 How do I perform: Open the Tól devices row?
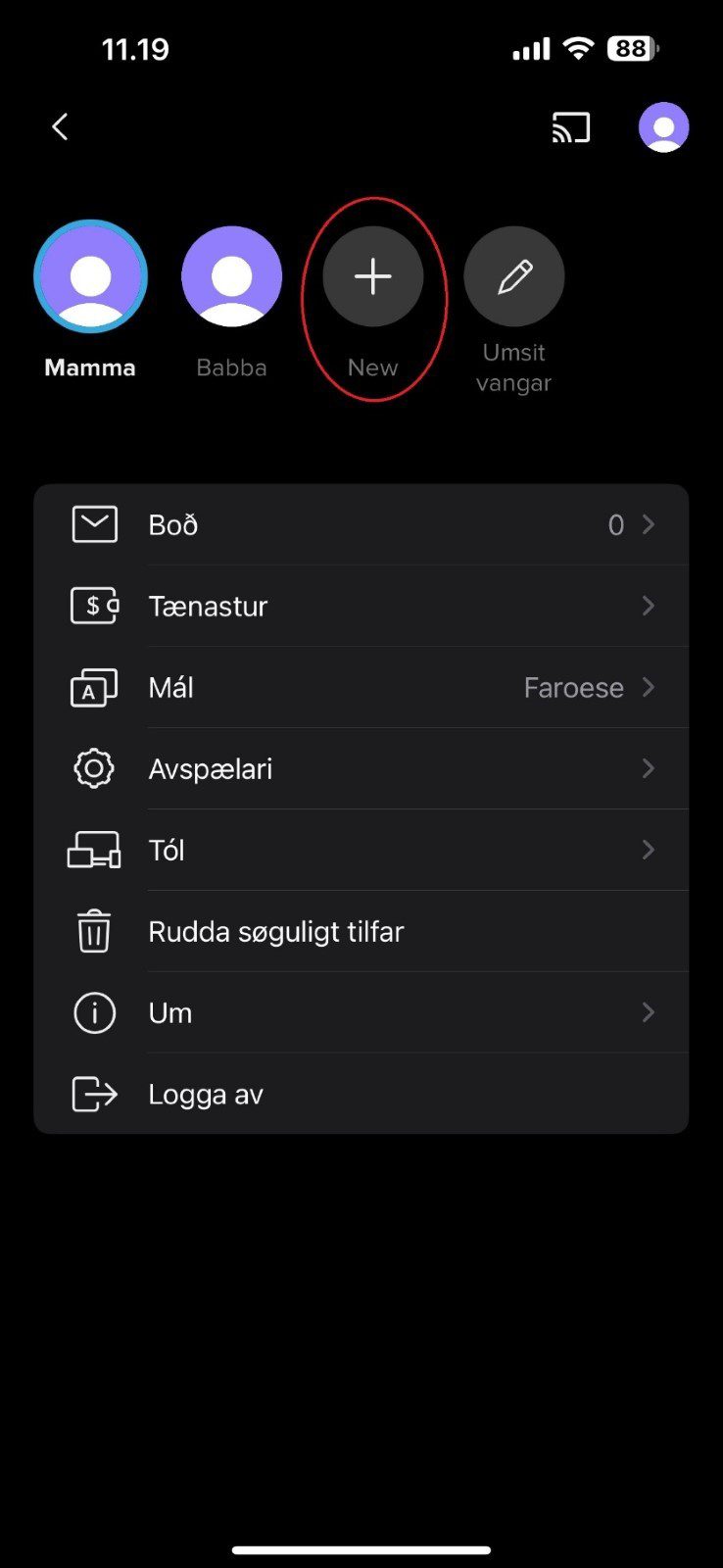tap(361, 851)
